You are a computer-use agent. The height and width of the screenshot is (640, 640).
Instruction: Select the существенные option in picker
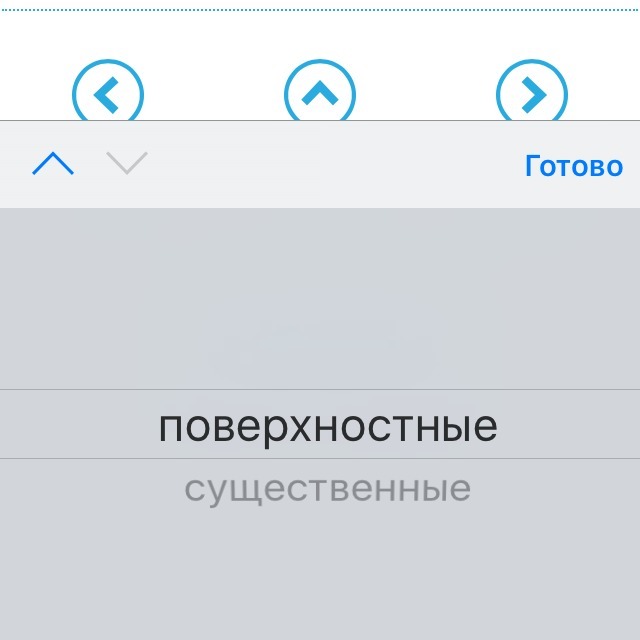pyautogui.click(x=327, y=490)
